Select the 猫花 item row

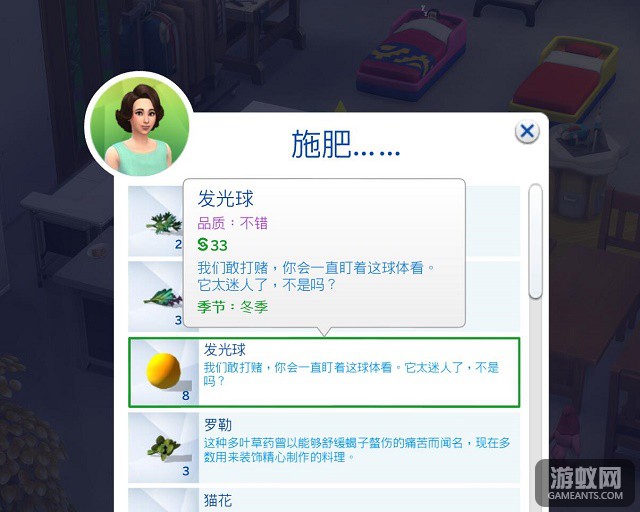(324, 499)
